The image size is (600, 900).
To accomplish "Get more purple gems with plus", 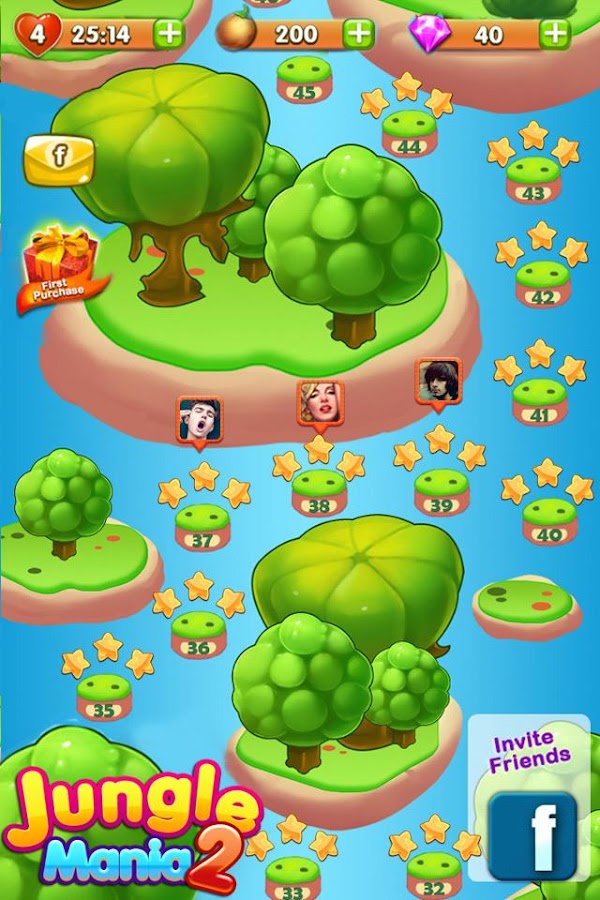I will point(554,33).
